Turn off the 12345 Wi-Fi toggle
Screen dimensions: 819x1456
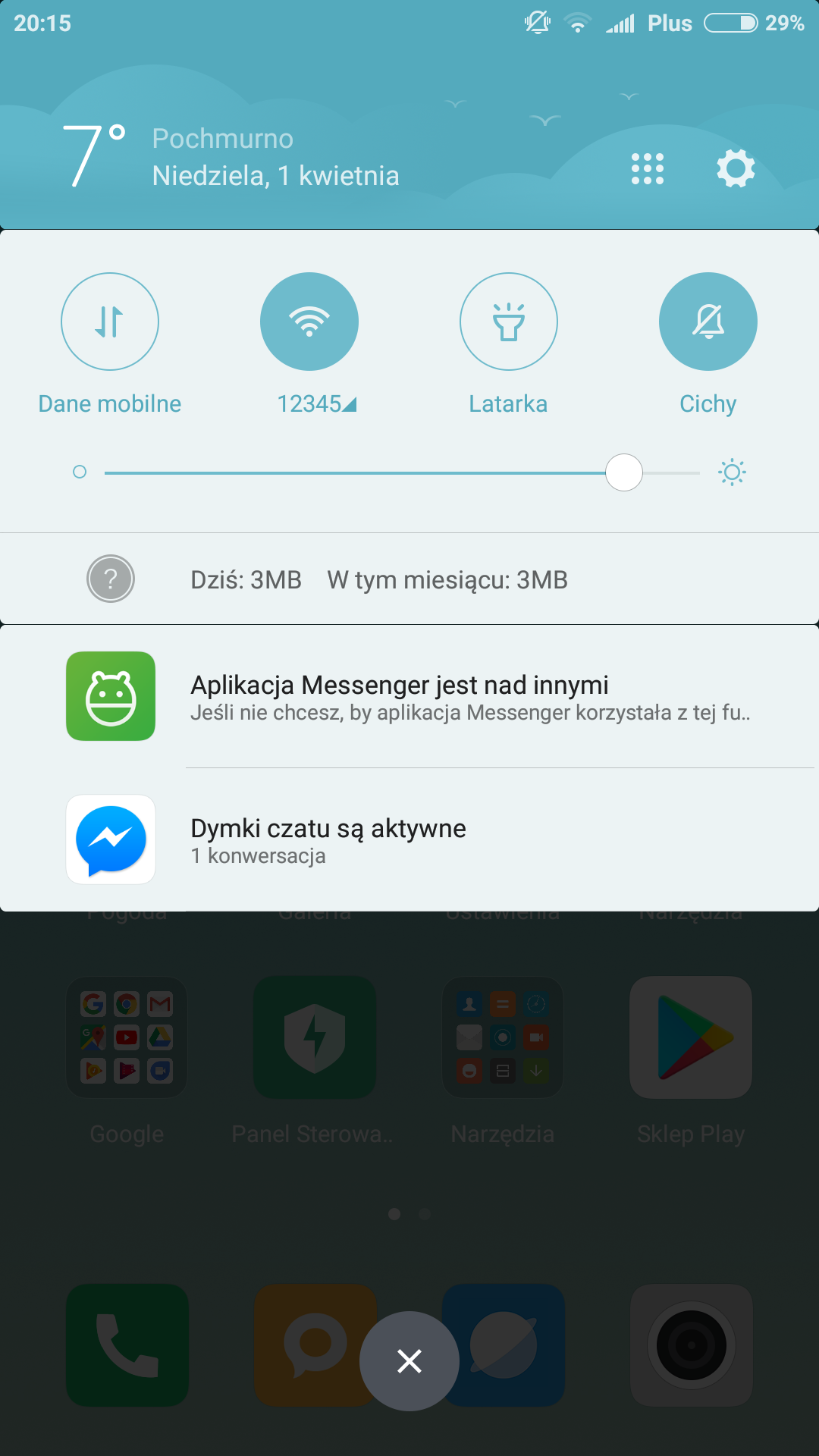(x=309, y=322)
